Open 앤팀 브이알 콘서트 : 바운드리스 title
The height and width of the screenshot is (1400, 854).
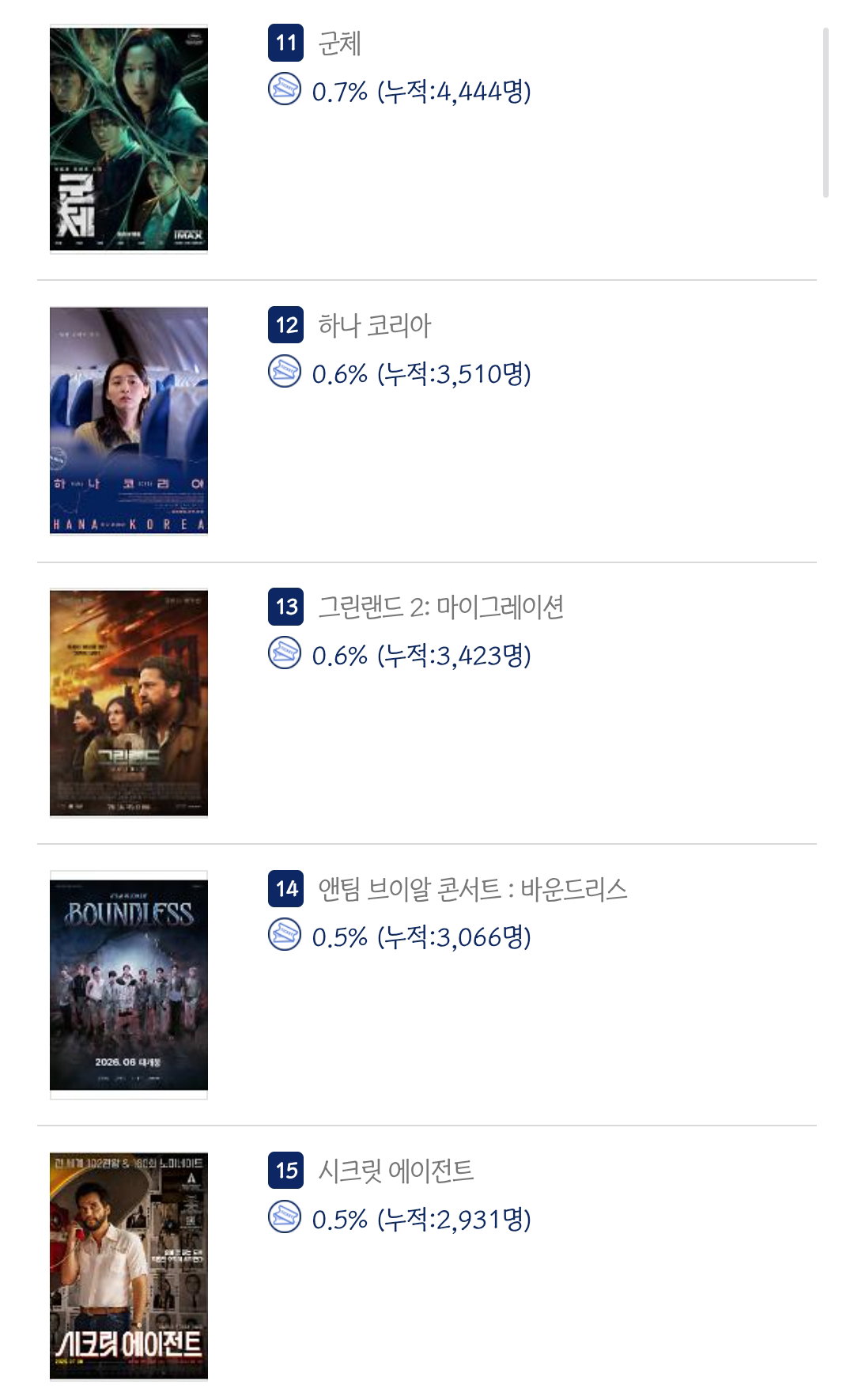[x=472, y=889]
